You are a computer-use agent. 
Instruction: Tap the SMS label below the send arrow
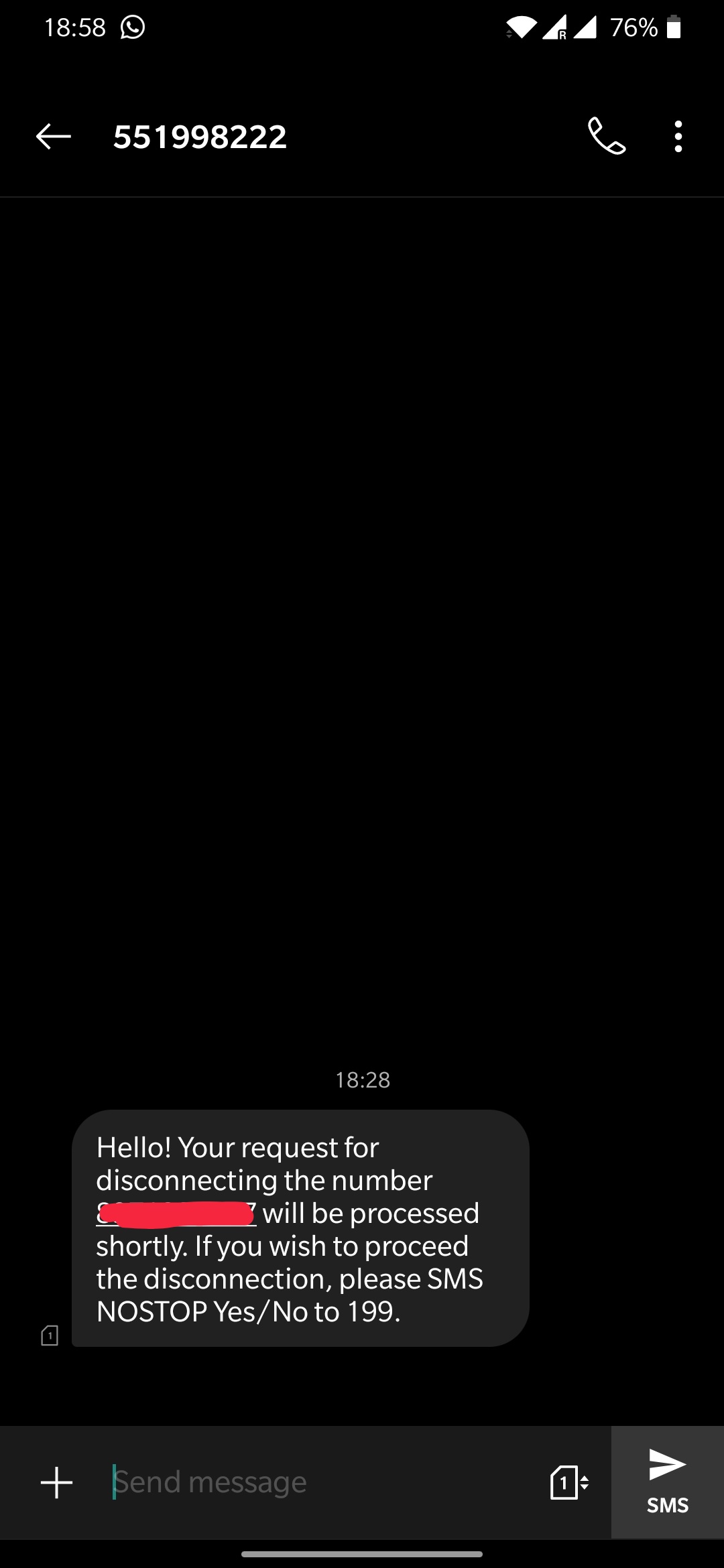[666, 1504]
